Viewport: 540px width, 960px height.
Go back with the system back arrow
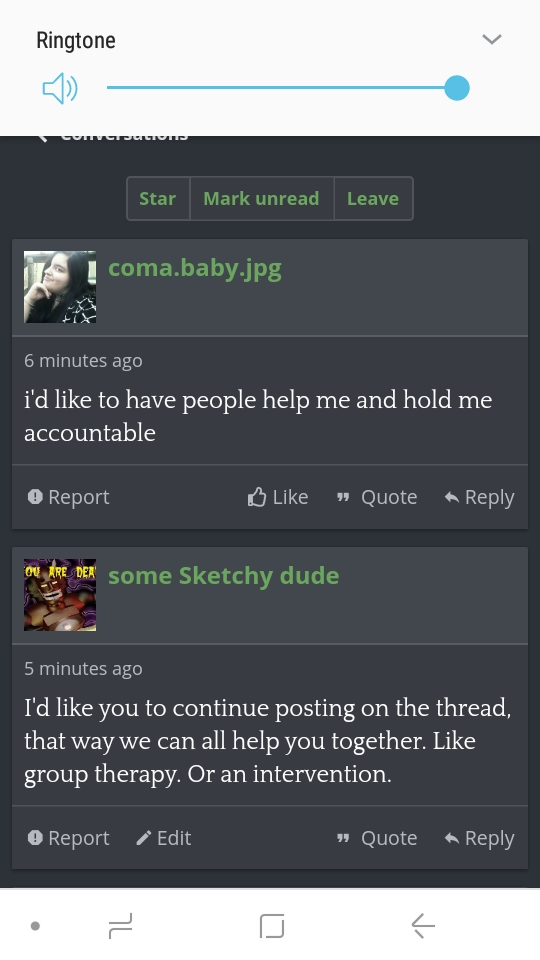423,925
